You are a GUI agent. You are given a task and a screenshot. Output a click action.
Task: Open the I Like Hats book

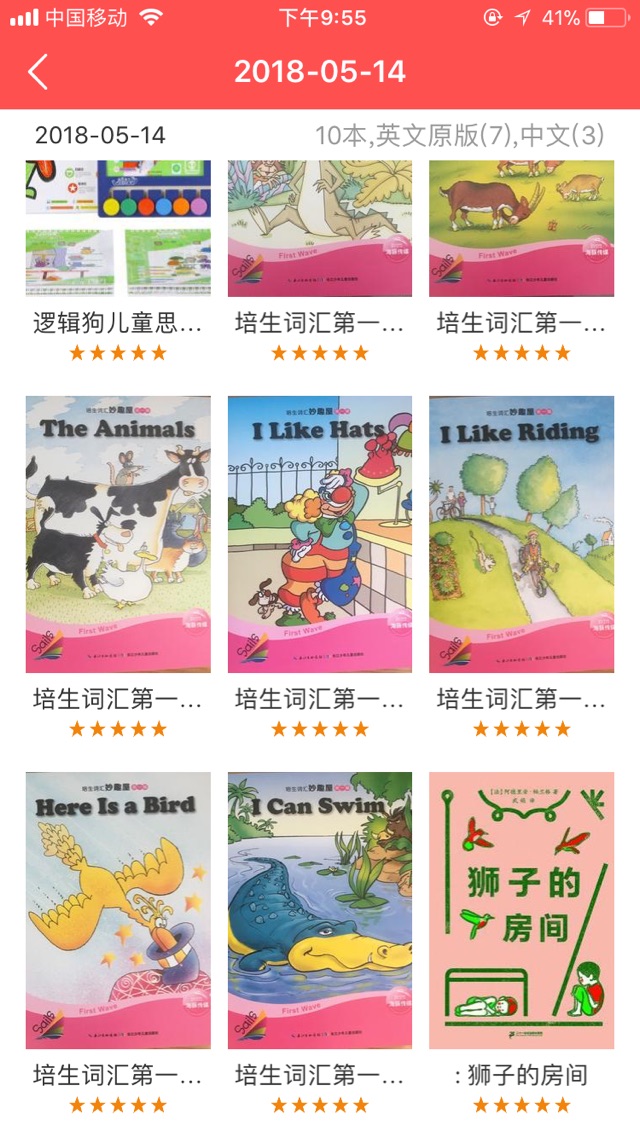319,534
